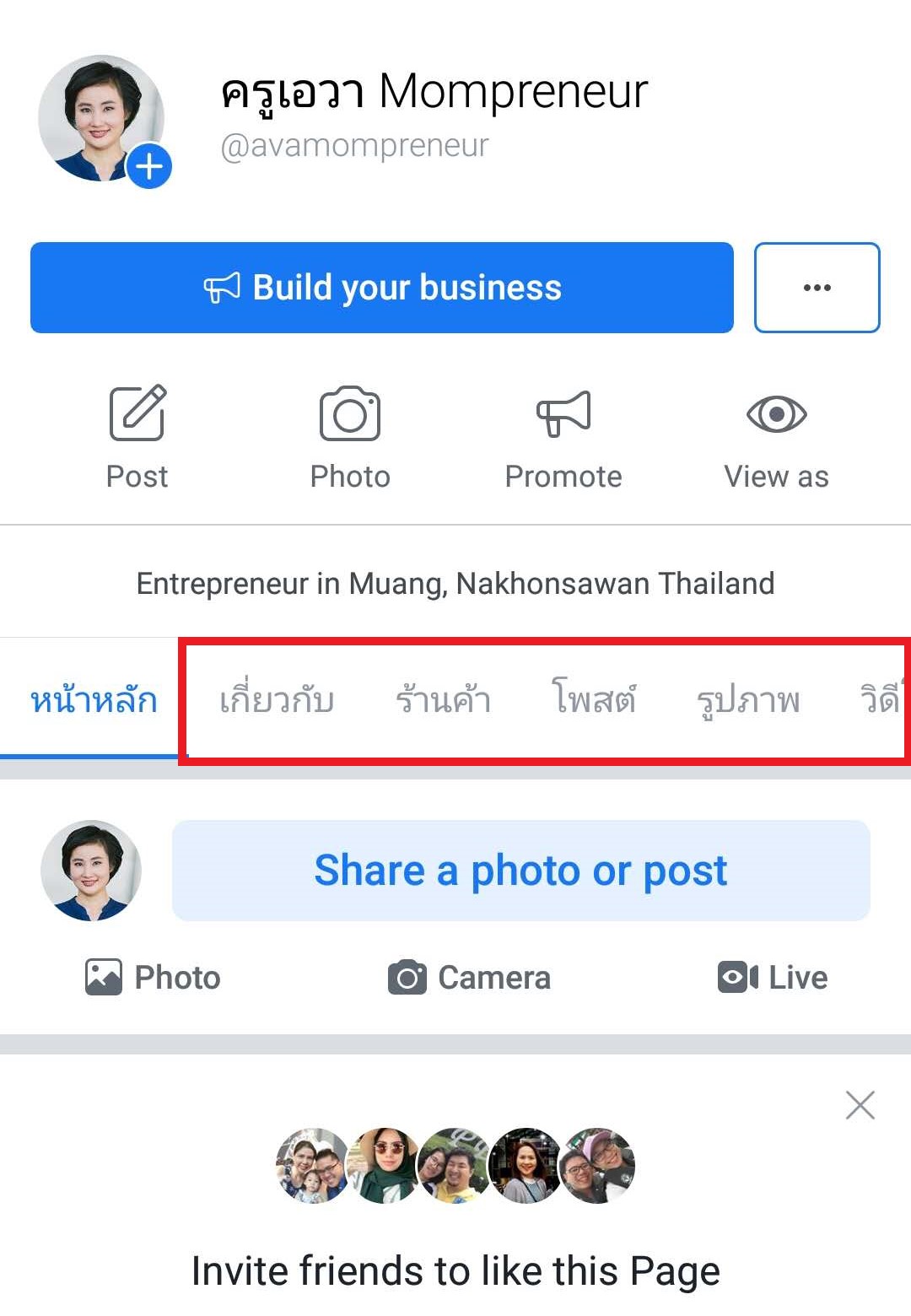911x1316 pixels.
Task: Start a Live video
Action: [x=772, y=978]
